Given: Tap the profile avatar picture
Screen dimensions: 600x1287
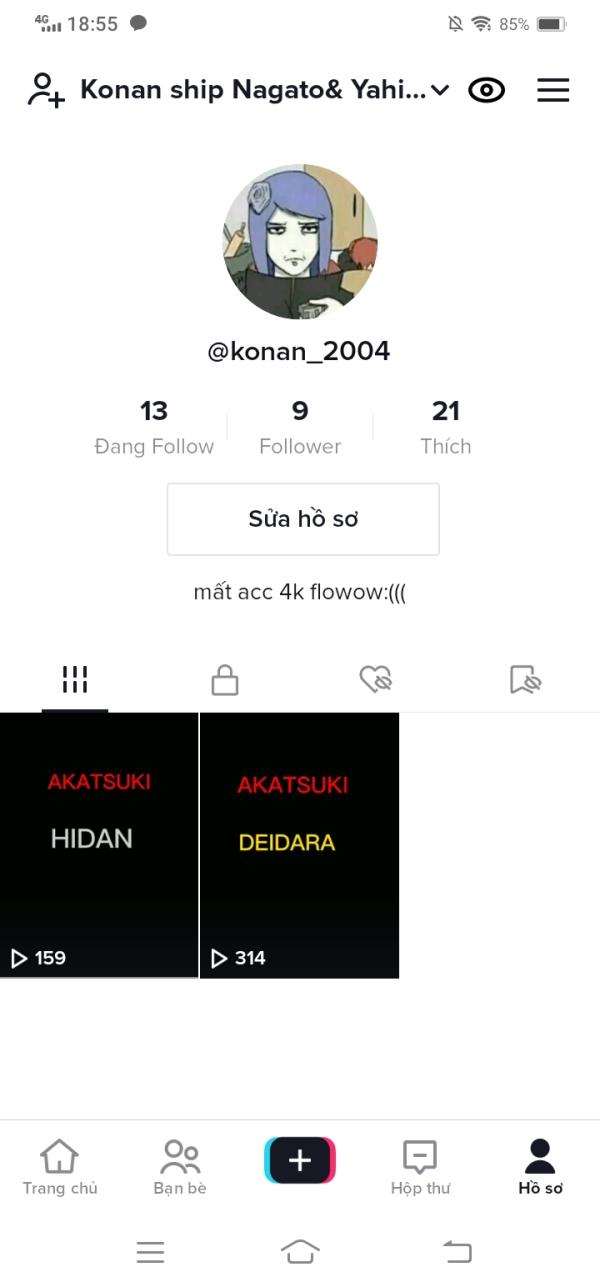Looking at the screenshot, I should (300, 242).
